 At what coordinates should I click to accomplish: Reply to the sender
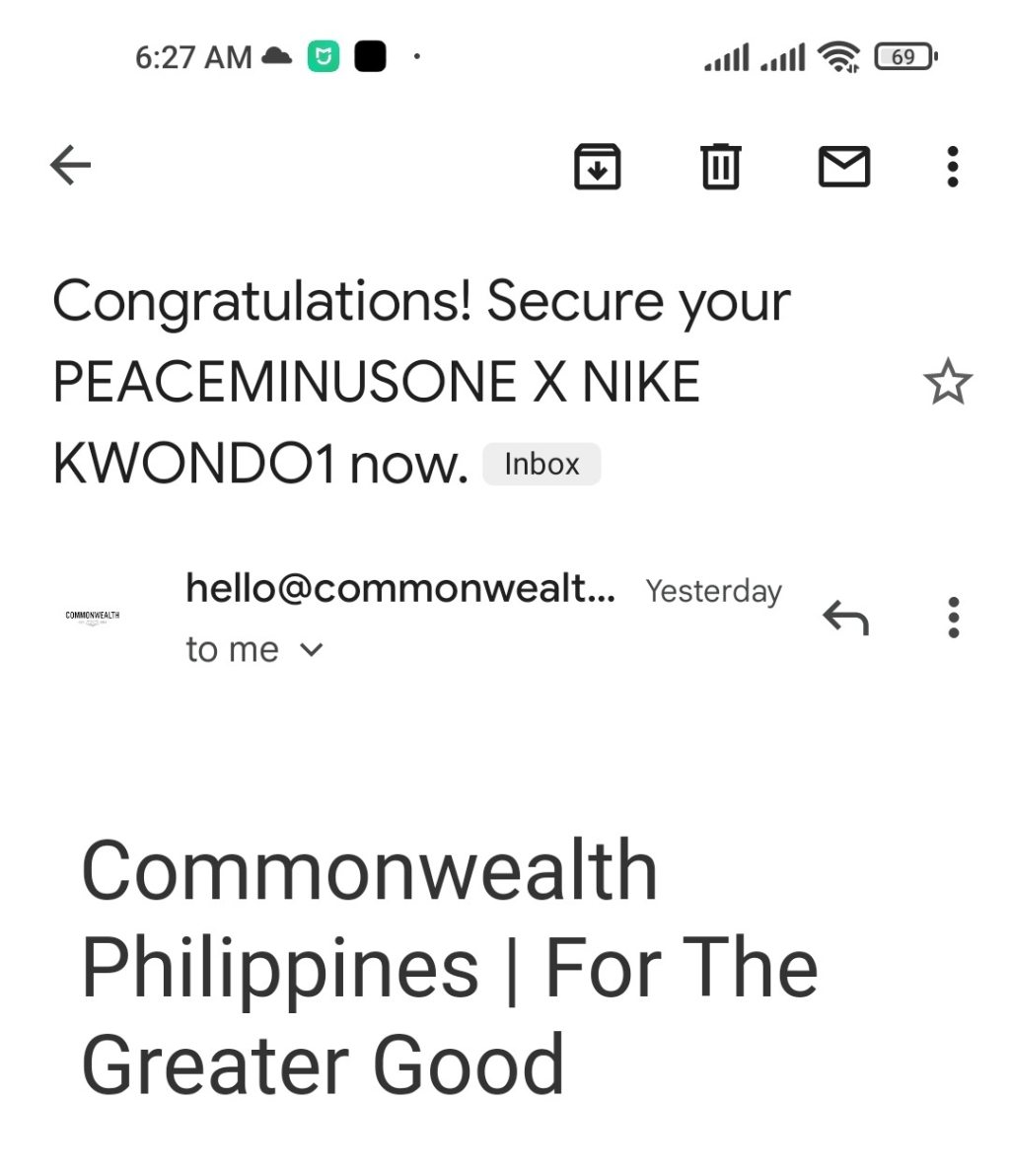point(845,618)
